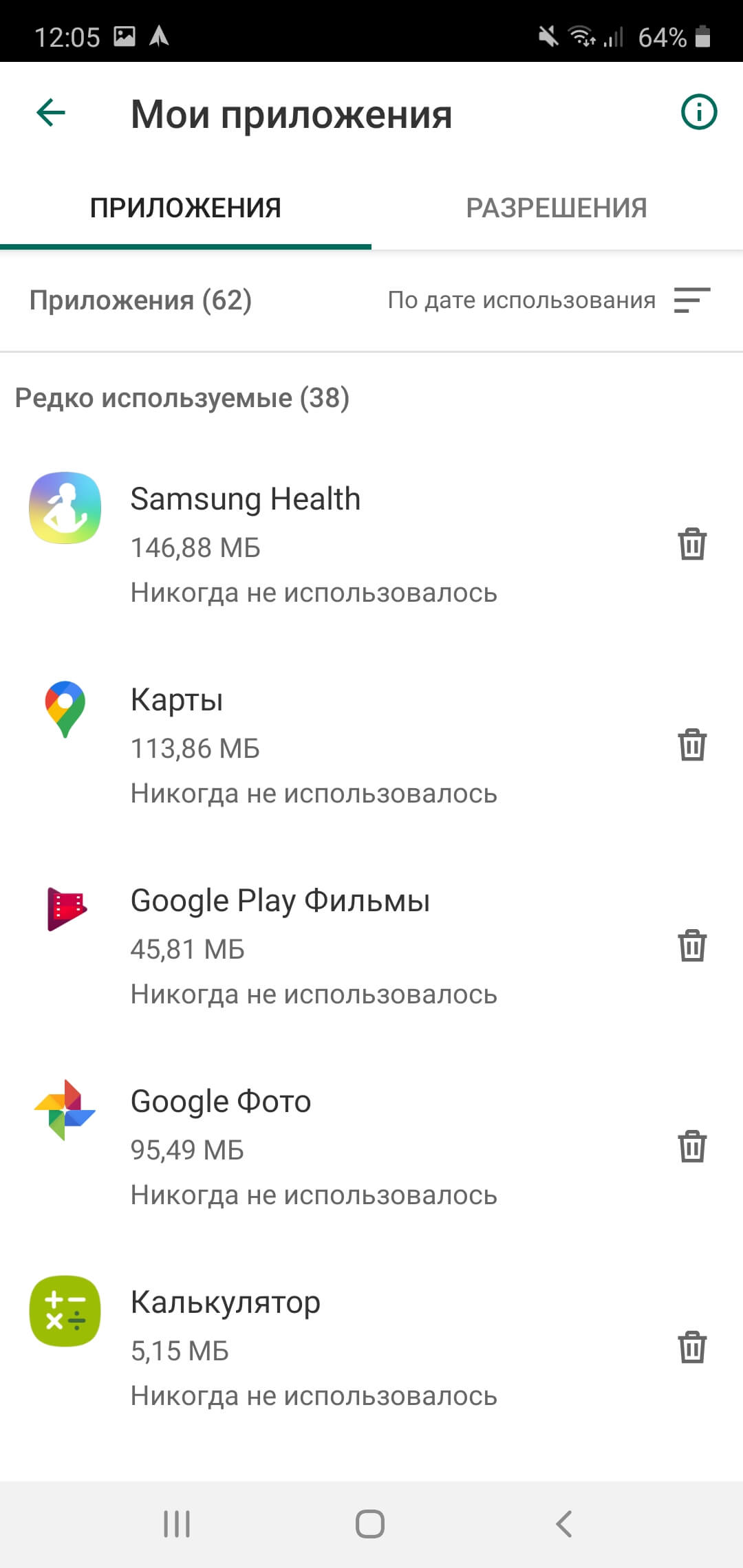Show recent apps from the navigation bar
This screenshot has height=1568, width=743.
(x=177, y=1524)
